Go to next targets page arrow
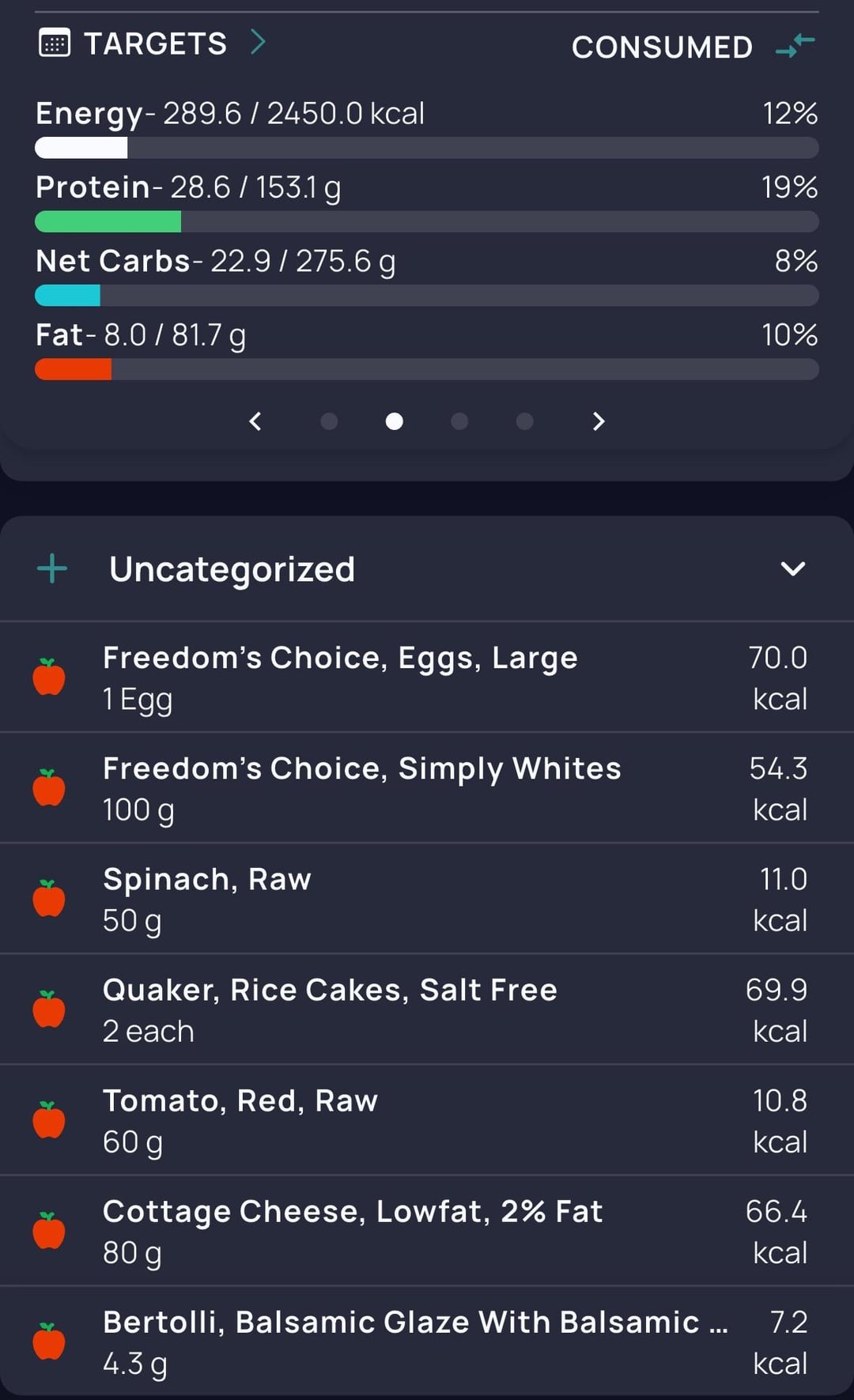854x1400 pixels. click(x=599, y=421)
